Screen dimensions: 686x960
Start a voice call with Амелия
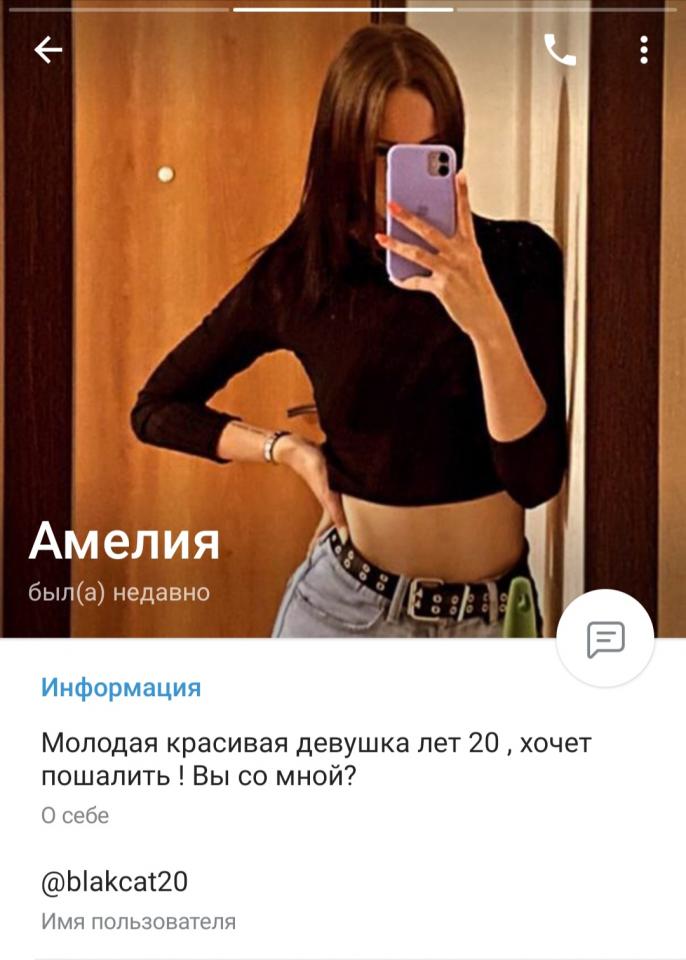point(559,50)
